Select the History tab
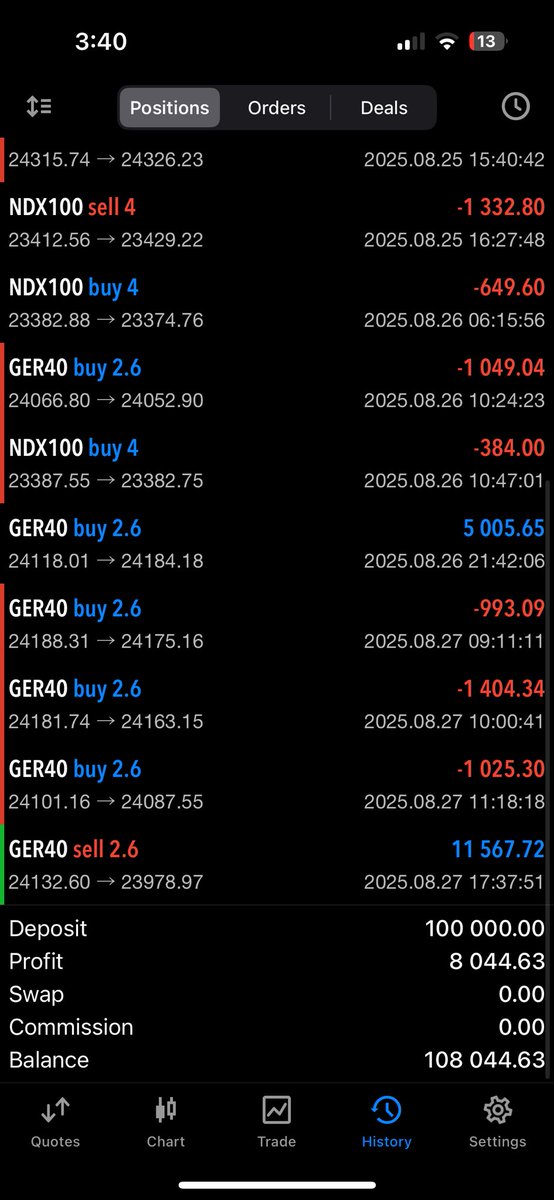 [387, 1122]
